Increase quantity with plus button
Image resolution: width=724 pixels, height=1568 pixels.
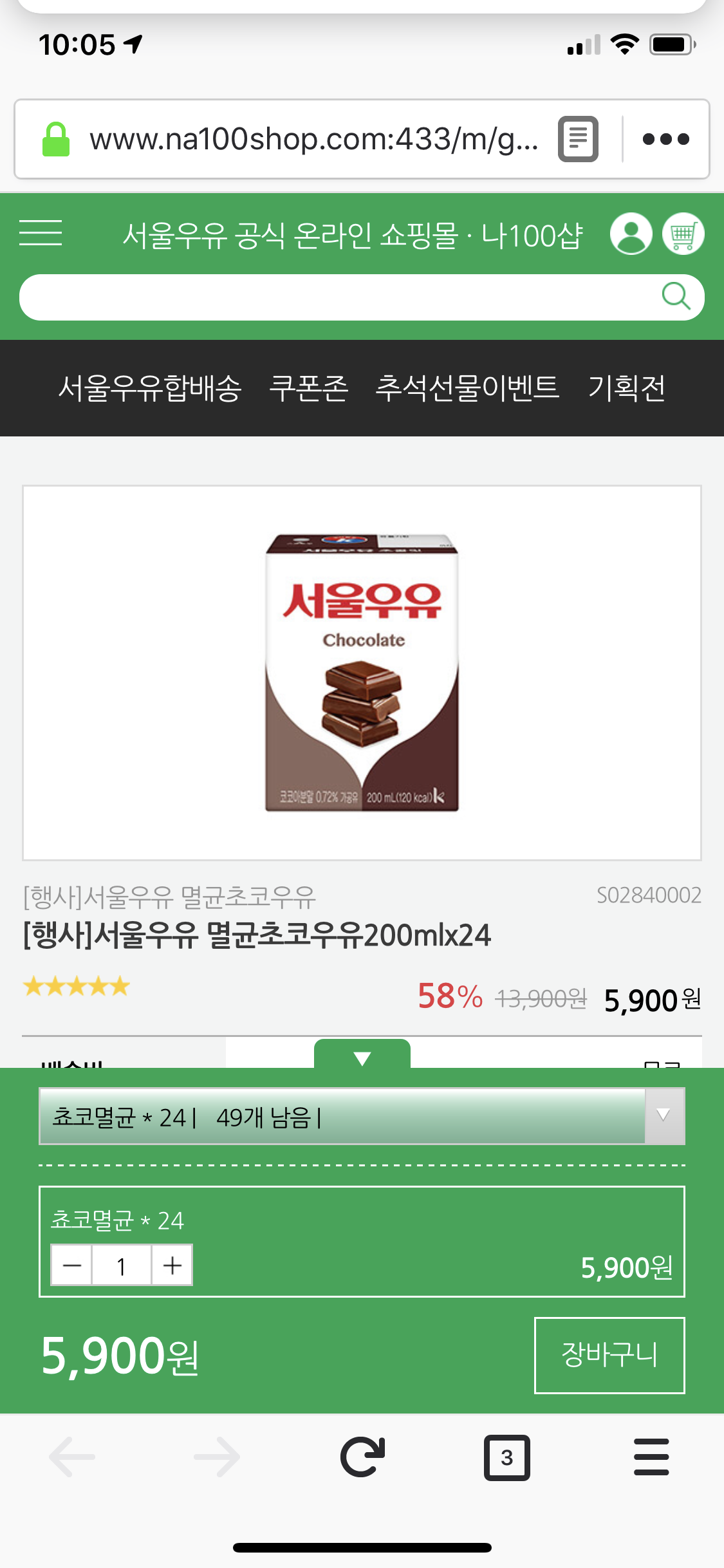(x=172, y=1265)
